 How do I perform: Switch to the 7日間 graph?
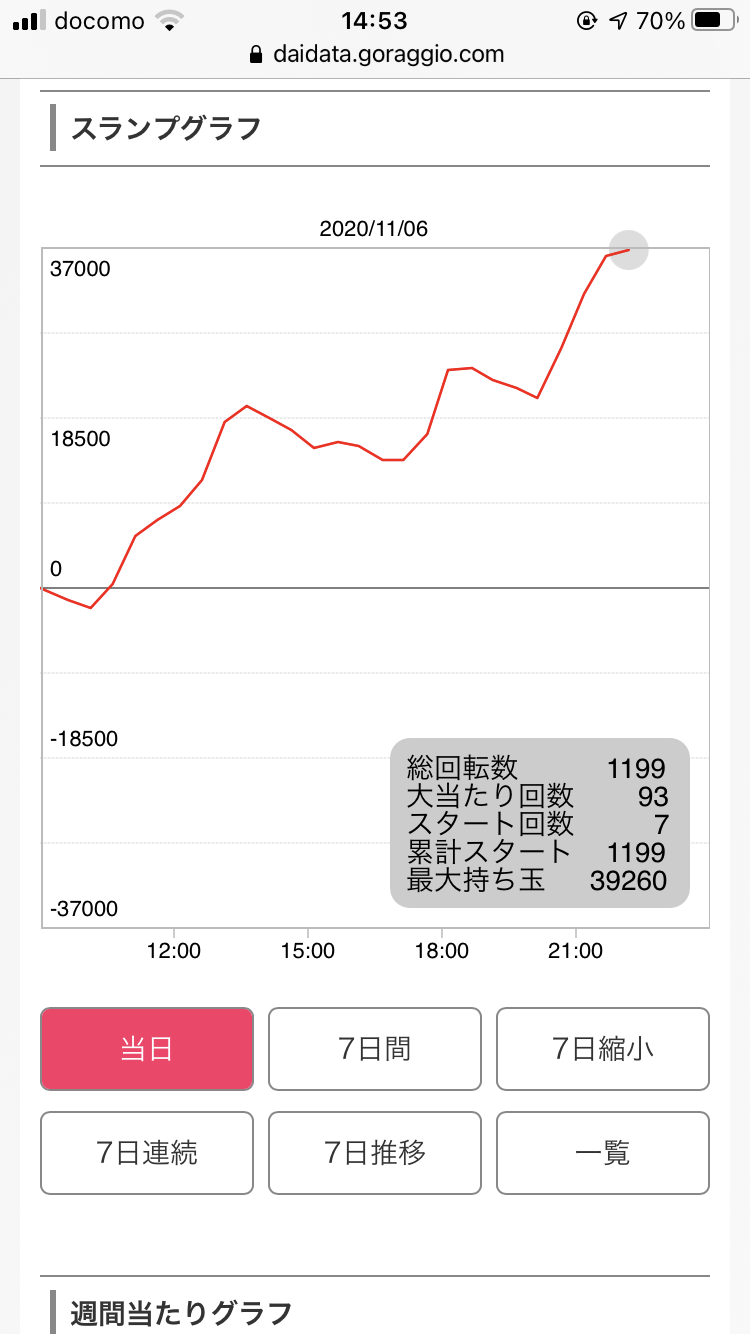click(x=375, y=1049)
